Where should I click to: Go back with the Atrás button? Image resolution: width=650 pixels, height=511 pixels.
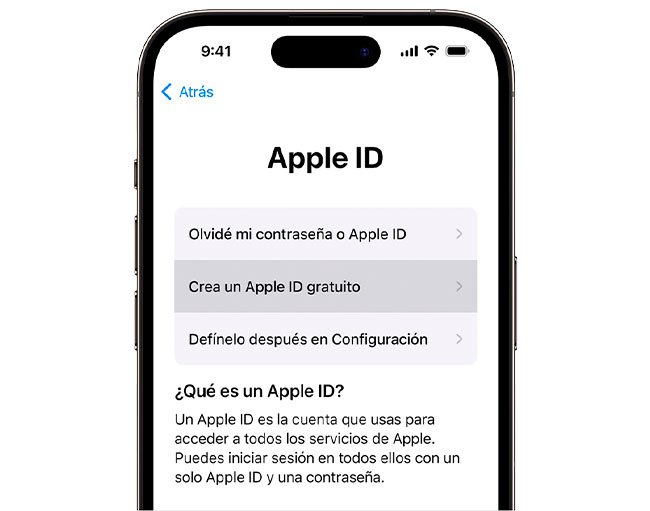(188, 92)
